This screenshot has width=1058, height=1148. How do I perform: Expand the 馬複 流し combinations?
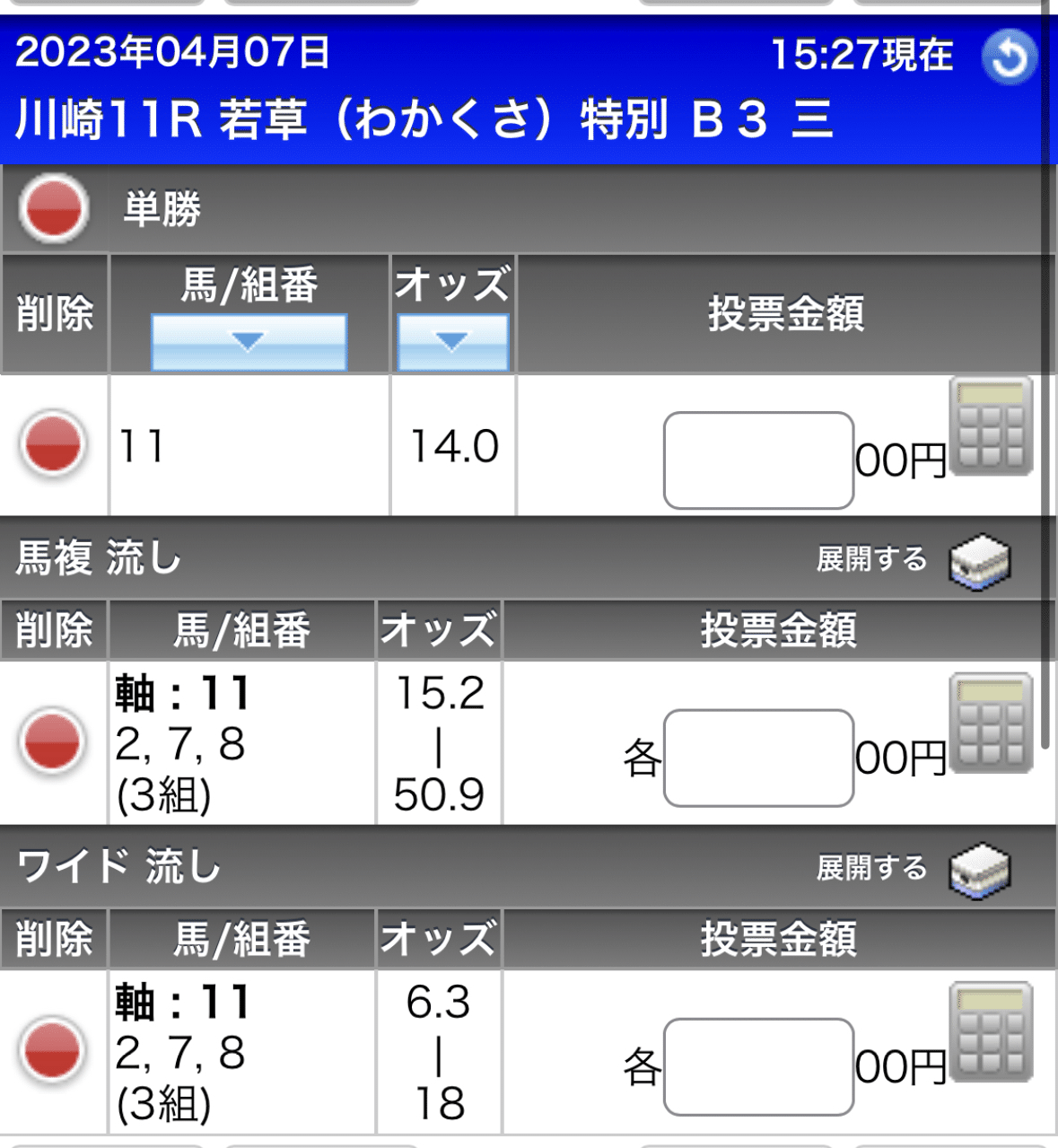pos(979,560)
